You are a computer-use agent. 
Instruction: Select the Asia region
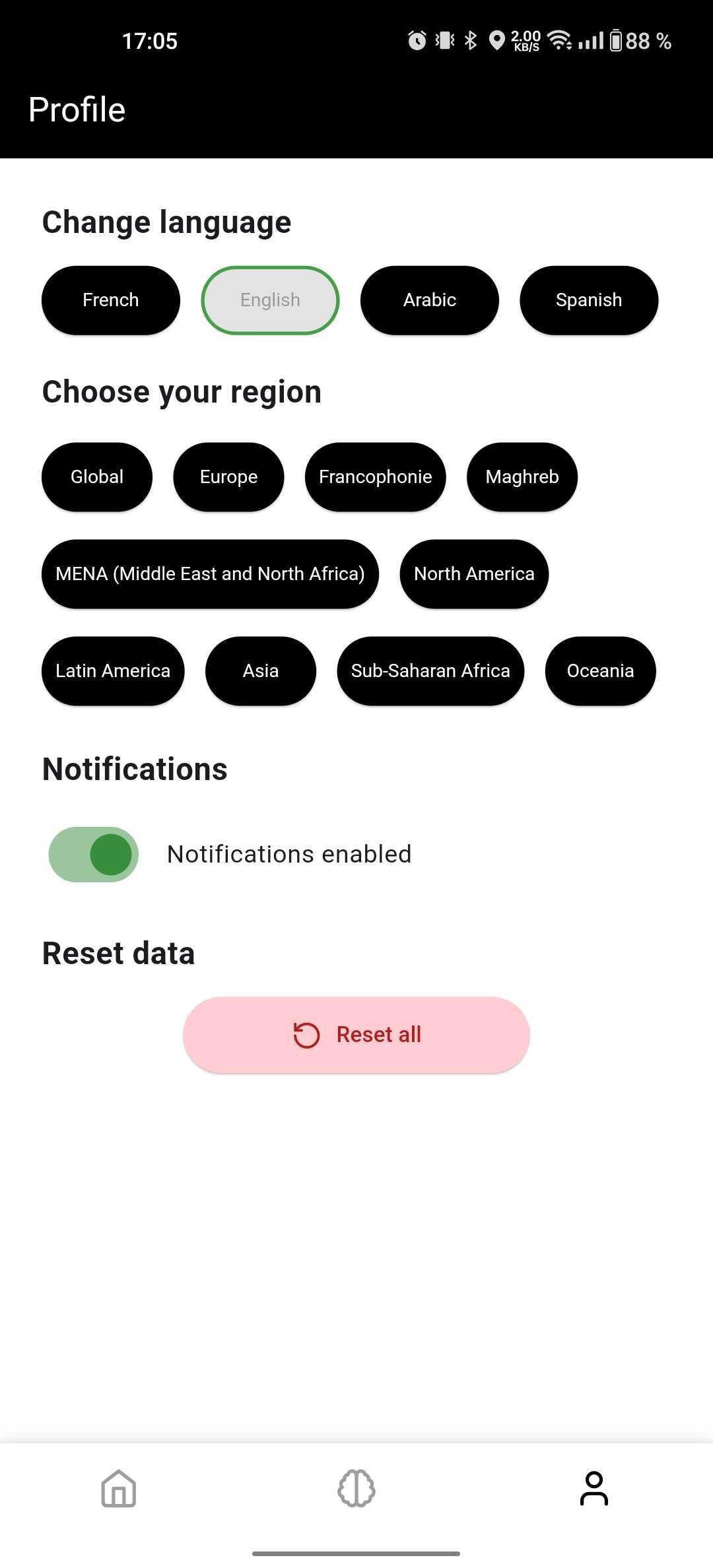[260, 670]
